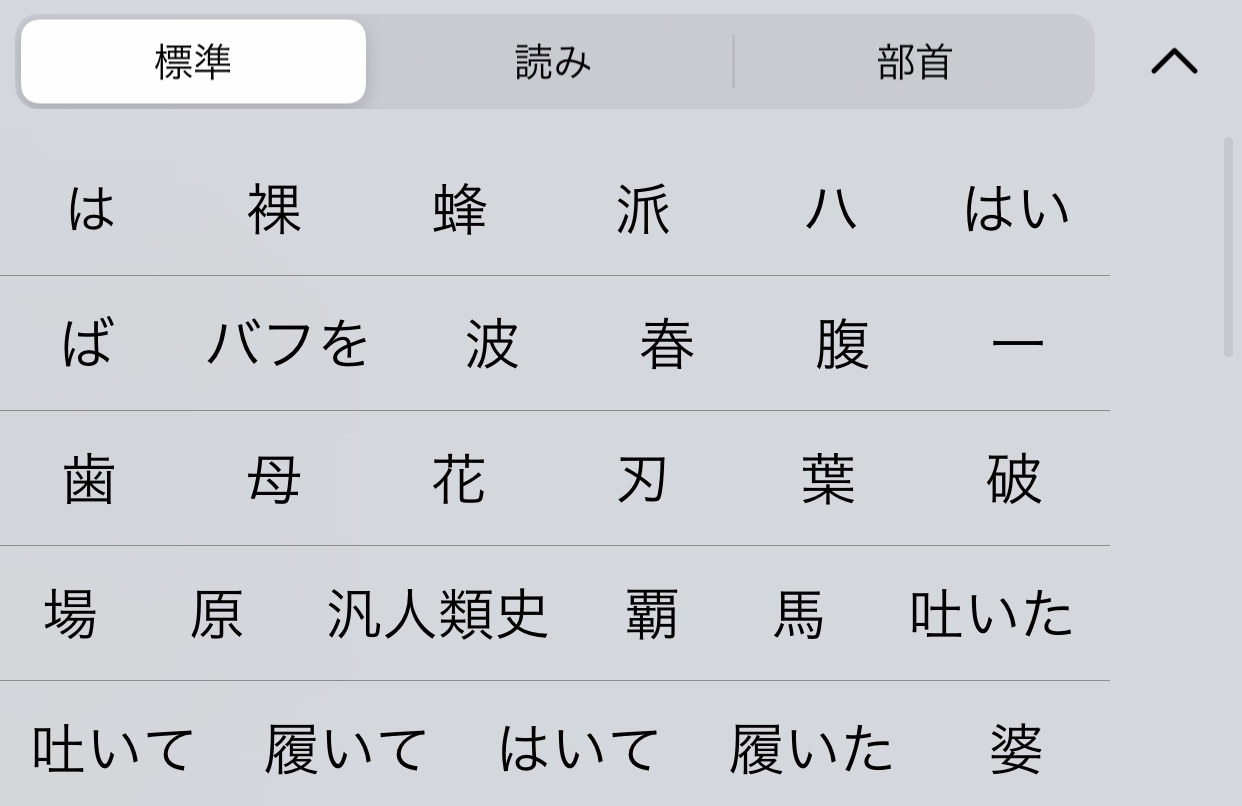
Task: Choose the kanji 春
Action: click(x=667, y=345)
